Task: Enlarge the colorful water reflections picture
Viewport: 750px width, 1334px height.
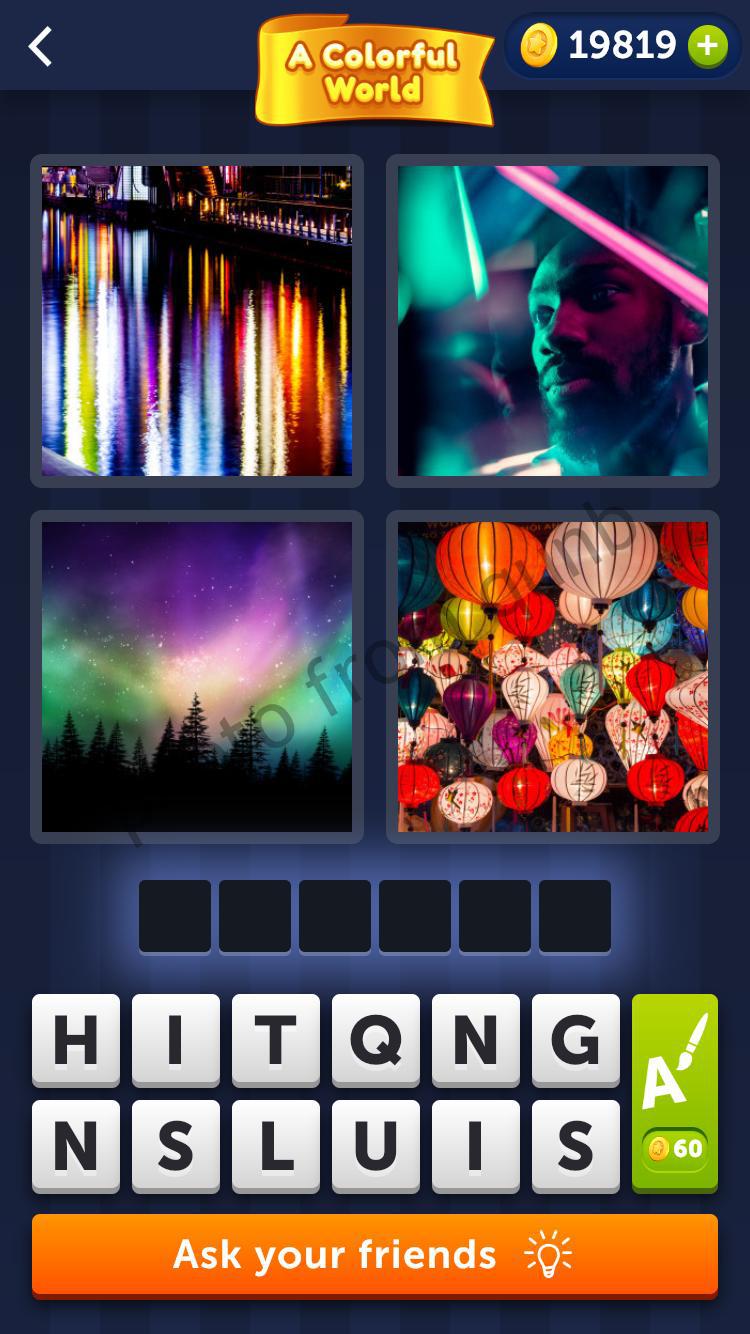Action: [197, 321]
